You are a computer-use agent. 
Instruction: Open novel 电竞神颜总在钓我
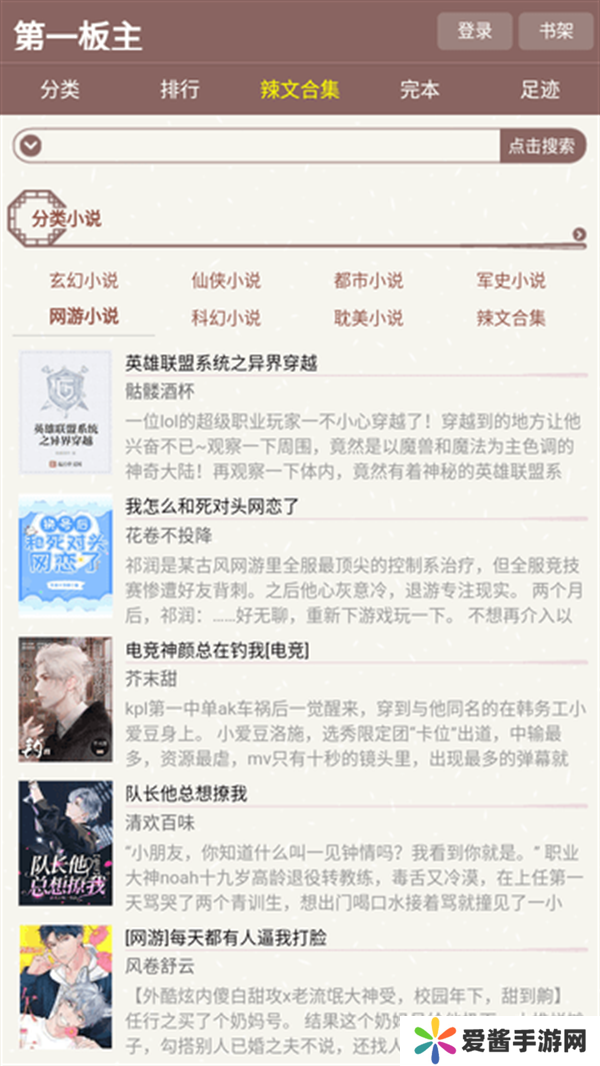pyautogui.click(x=217, y=650)
